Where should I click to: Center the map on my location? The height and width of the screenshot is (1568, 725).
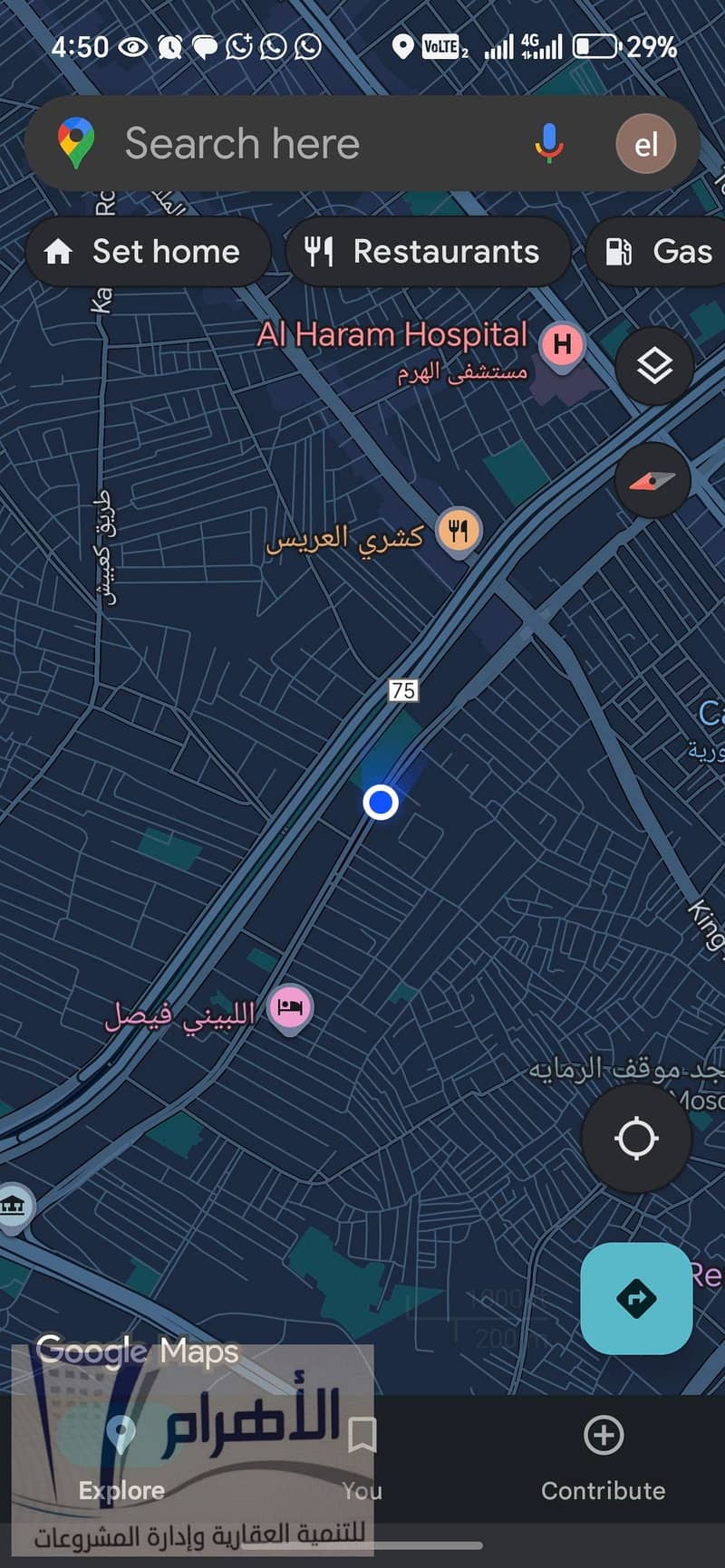pyautogui.click(x=636, y=1138)
